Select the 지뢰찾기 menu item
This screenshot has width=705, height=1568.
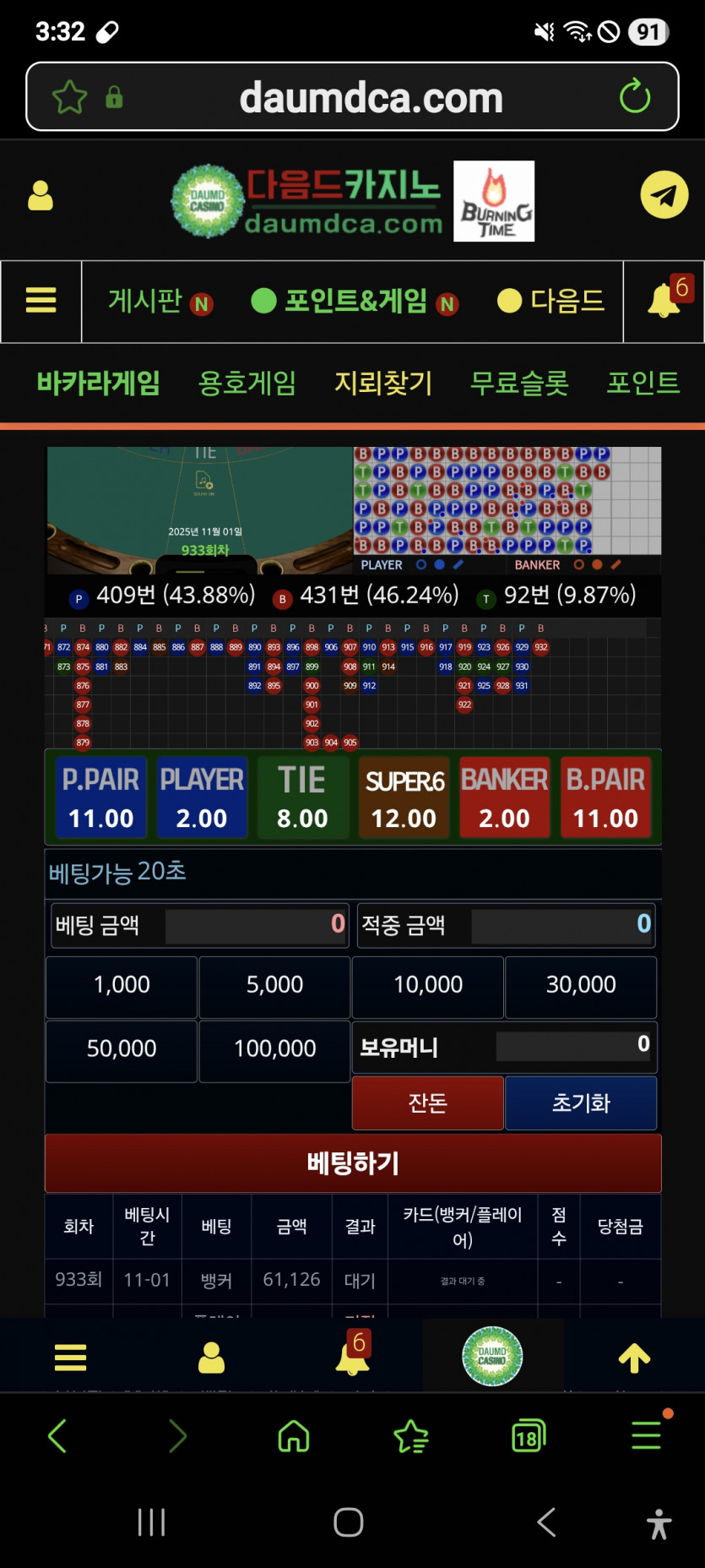coord(382,383)
